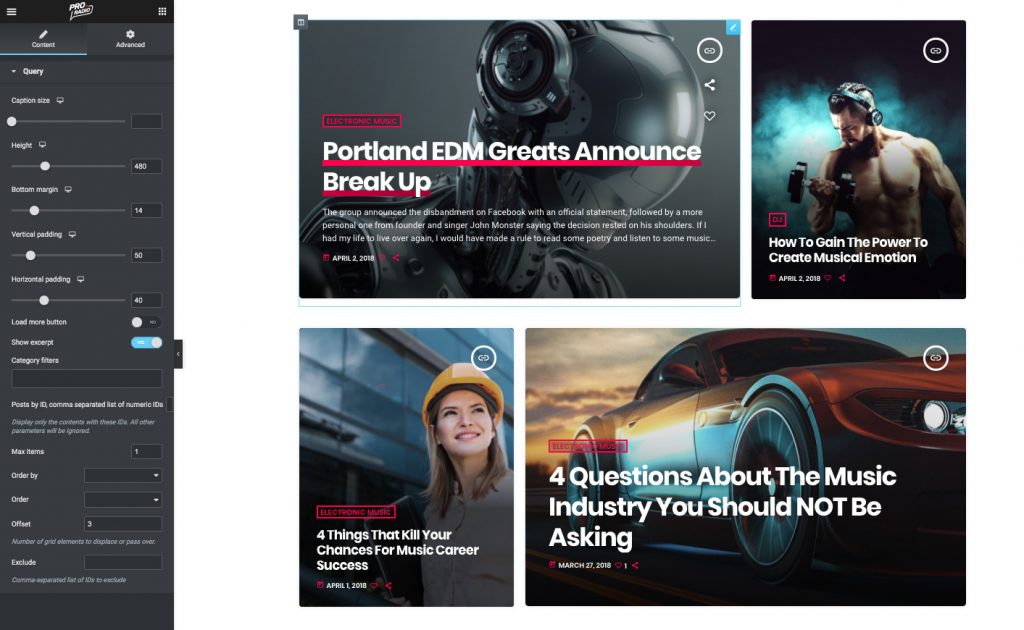Open the widgets grid icon
Viewport: 1024px width, 630px height.
coord(162,11)
